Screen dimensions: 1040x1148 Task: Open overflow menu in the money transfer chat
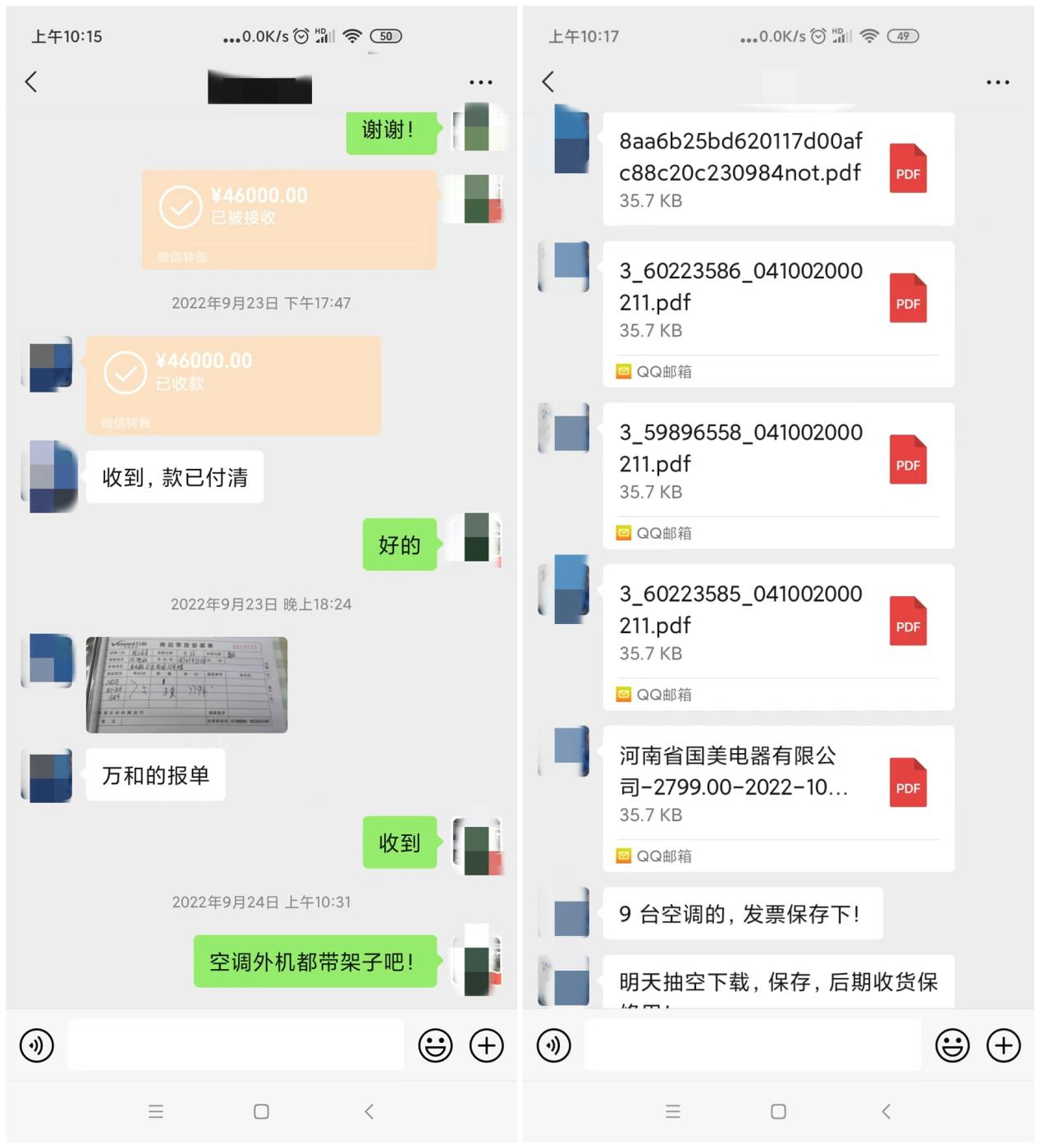pyautogui.click(x=480, y=82)
